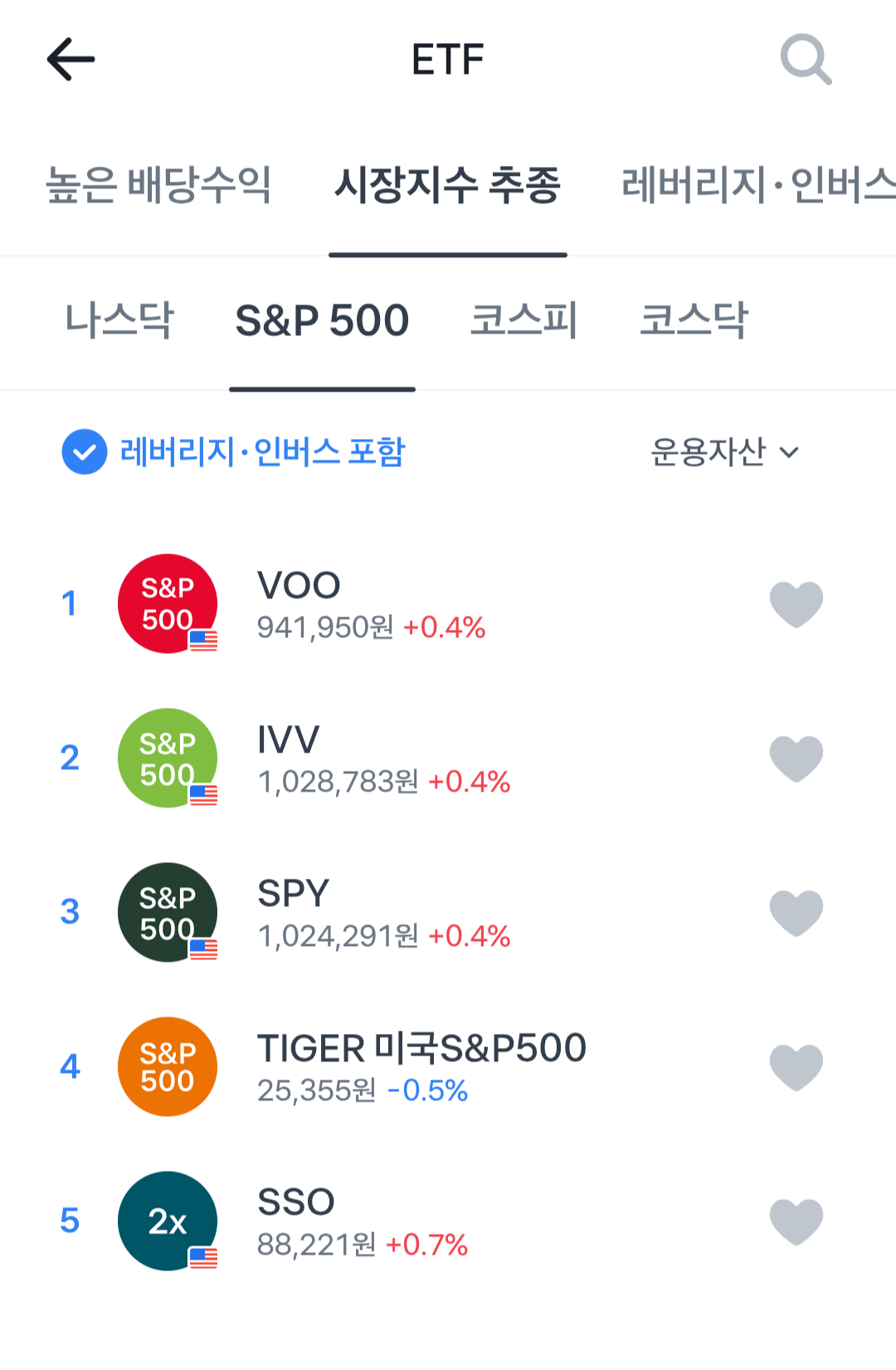The image size is (896, 1370).
Task: Open TIGER 미국S&P500 details
Action: coord(421,1067)
